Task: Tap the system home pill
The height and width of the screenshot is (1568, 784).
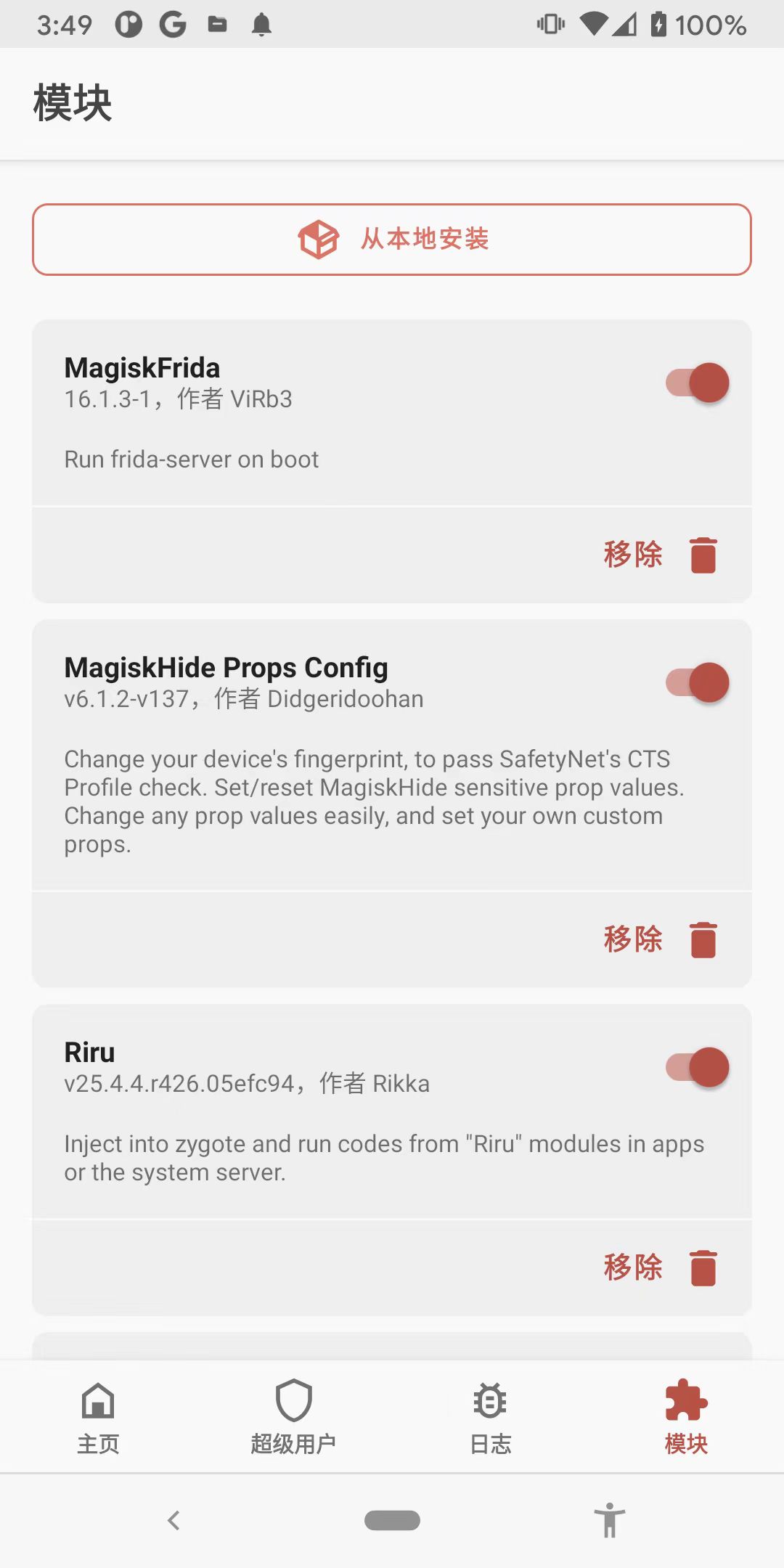Action: coord(392,1520)
